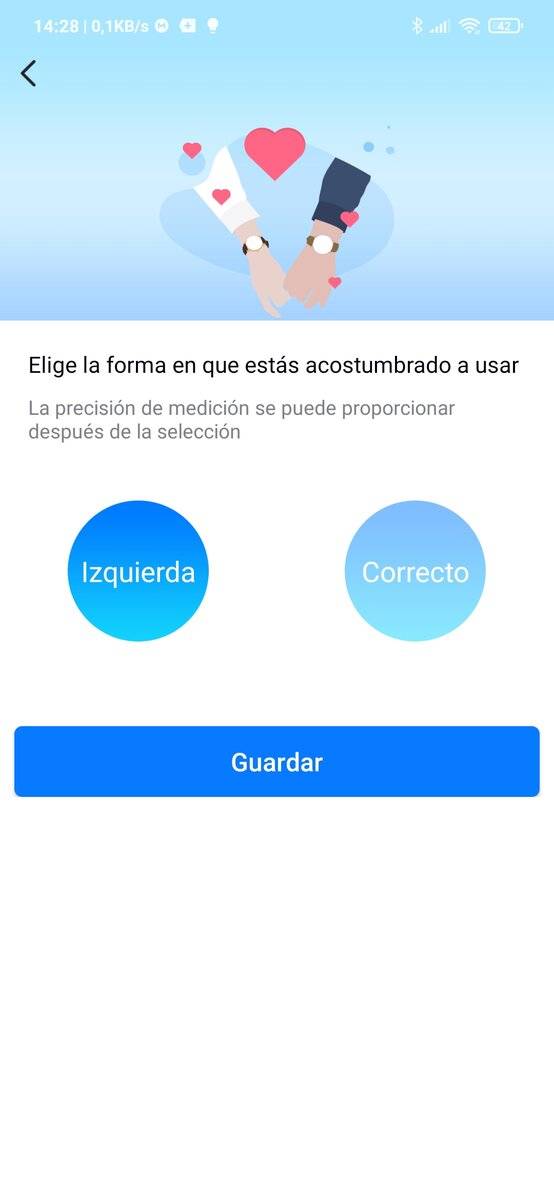Select the Izquierda wearing option
Viewport: 554px width, 1200px height.
(138, 571)
